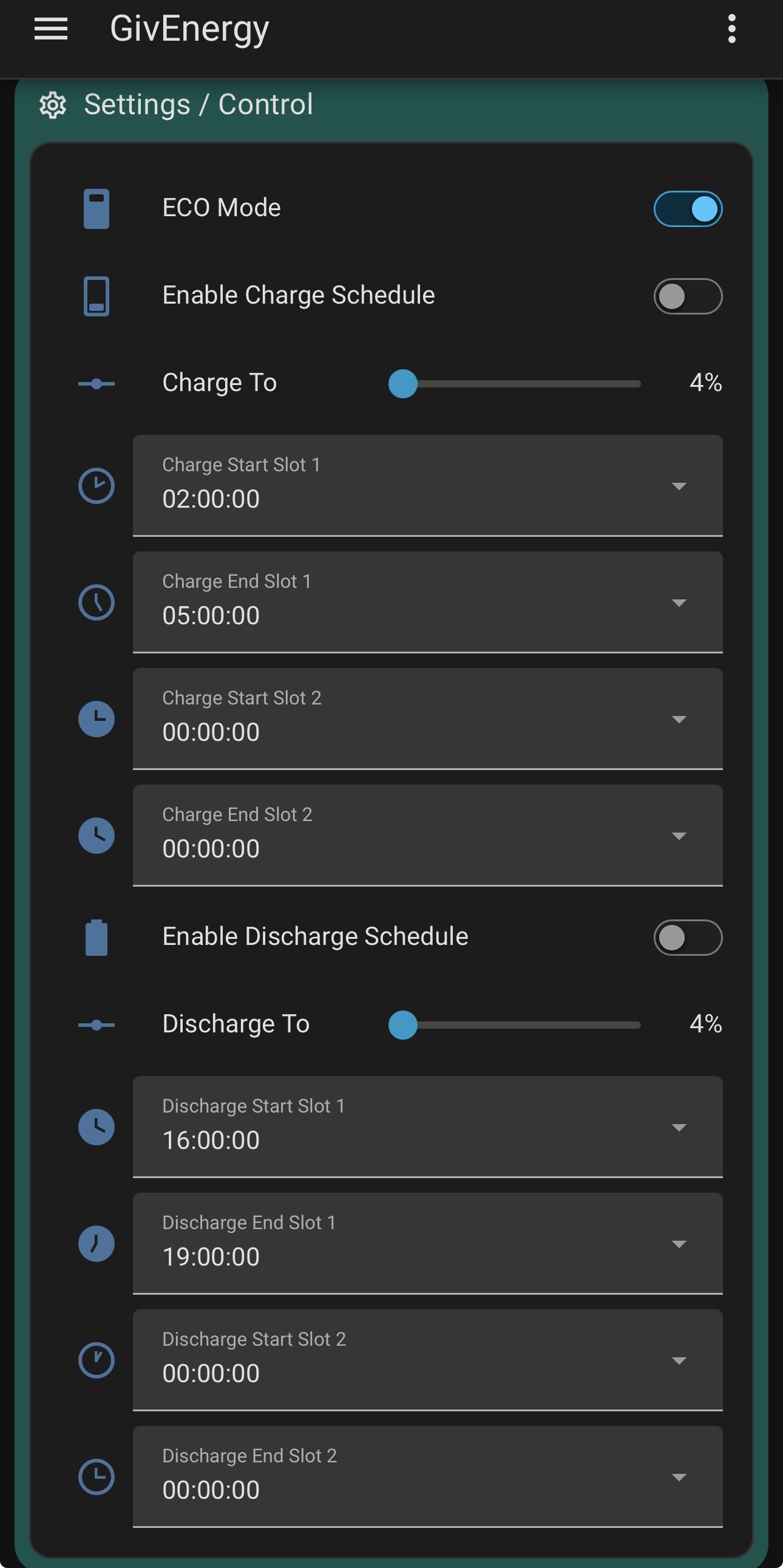Screen dimensions: 783x1568
Task: Open Charge Start Slot 2 picker
Action: [x=428, y=719]
